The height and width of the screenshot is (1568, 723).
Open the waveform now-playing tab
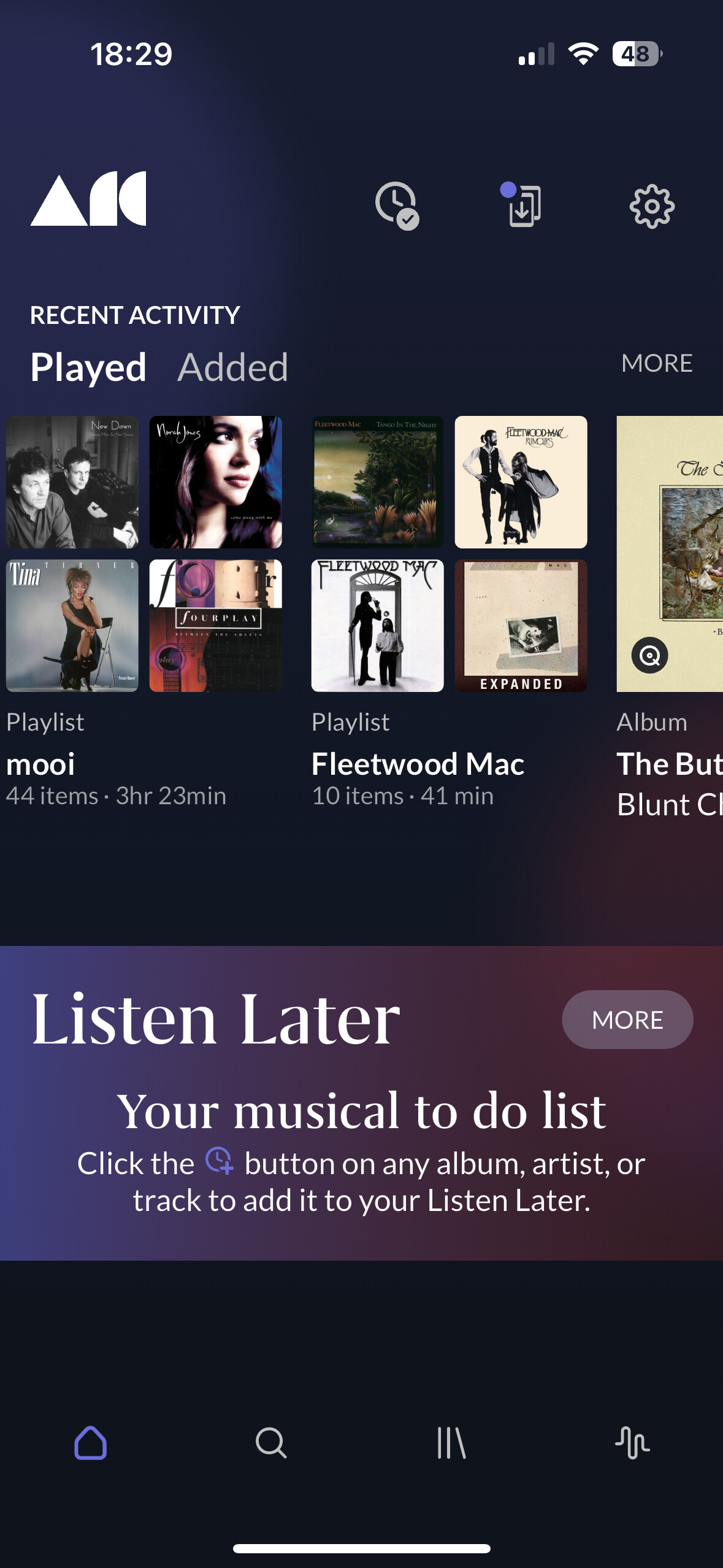click(632, 1443)
